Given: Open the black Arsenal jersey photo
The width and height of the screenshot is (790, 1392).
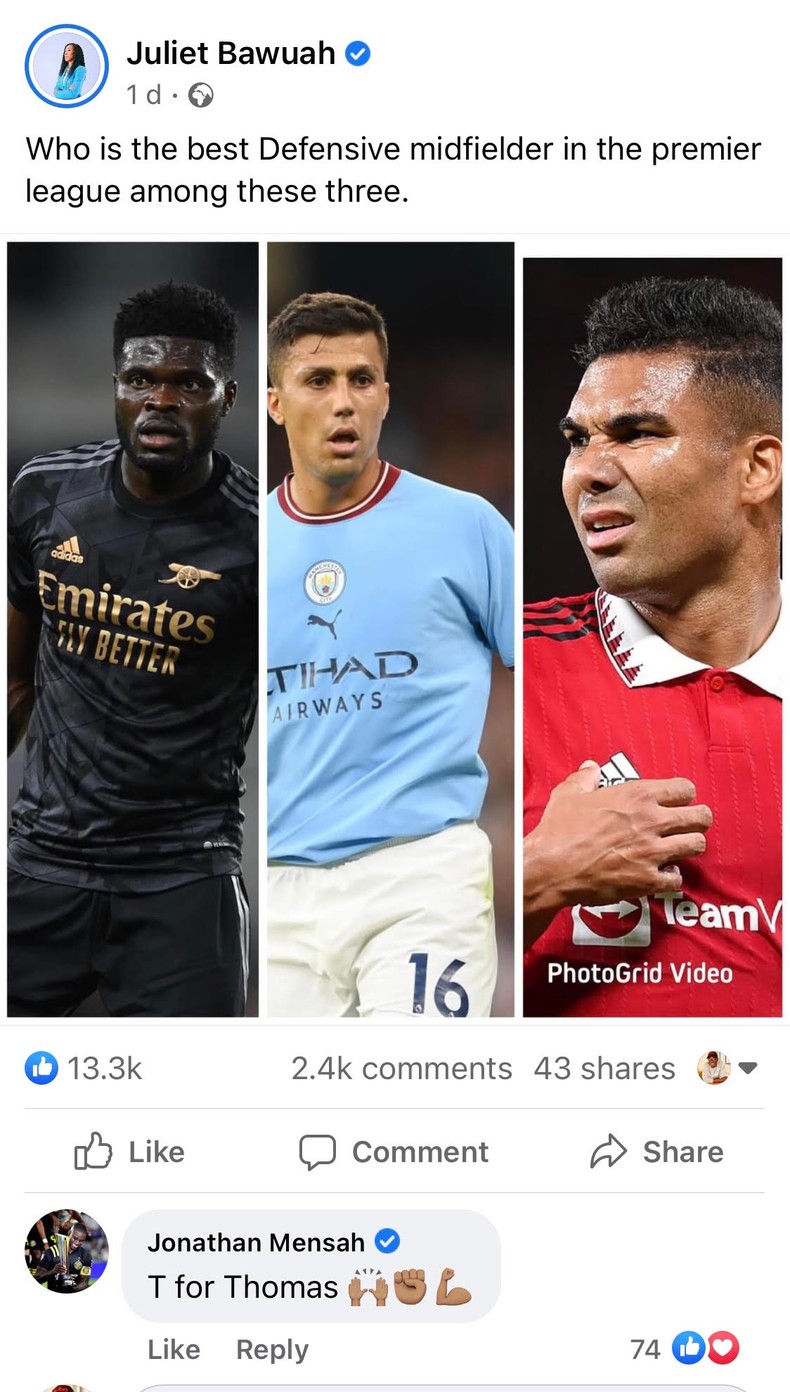Looking at the screenshot, I should (x=132, y=629).
